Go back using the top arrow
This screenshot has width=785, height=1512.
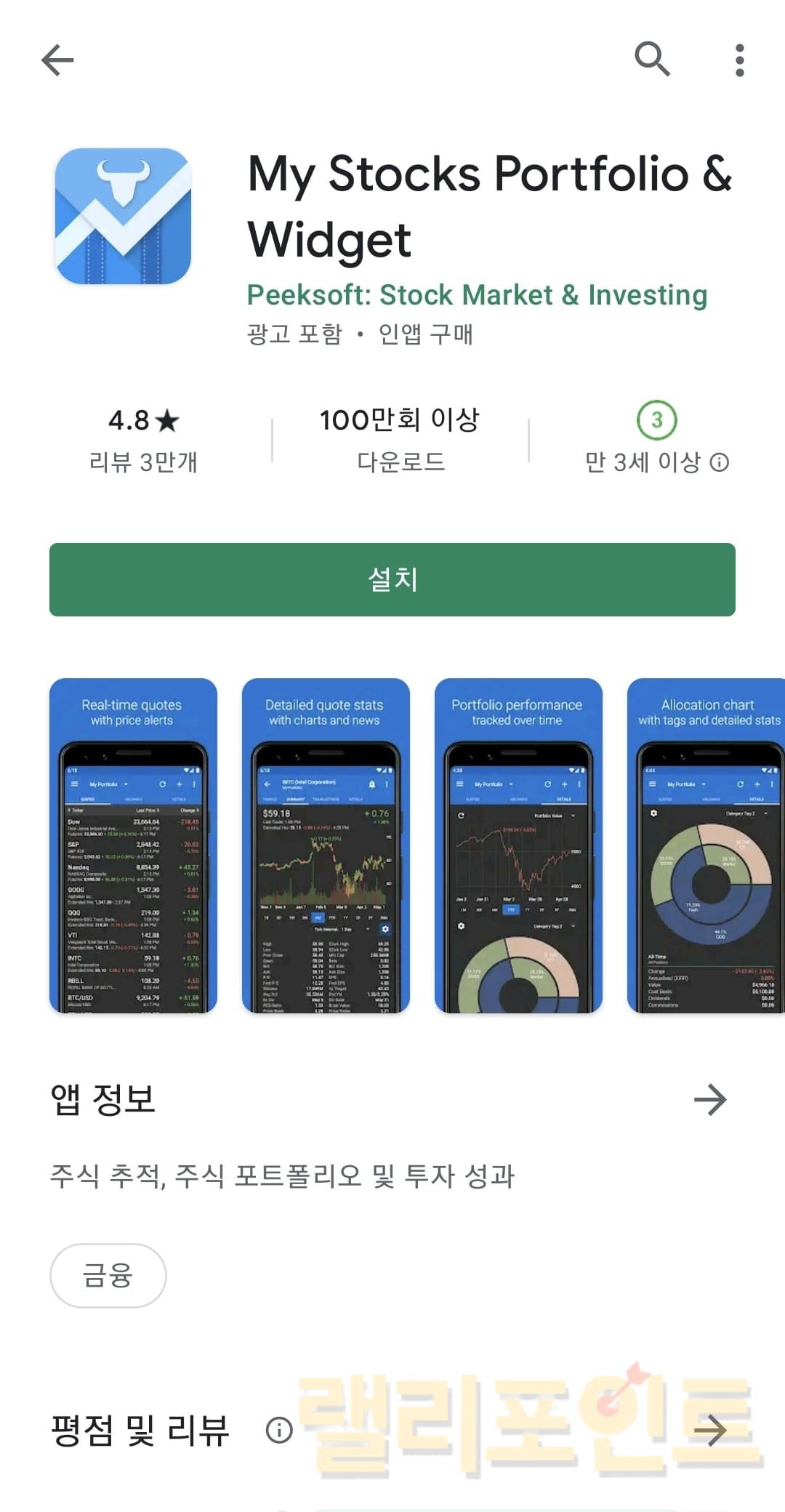[x=58, y=60]
